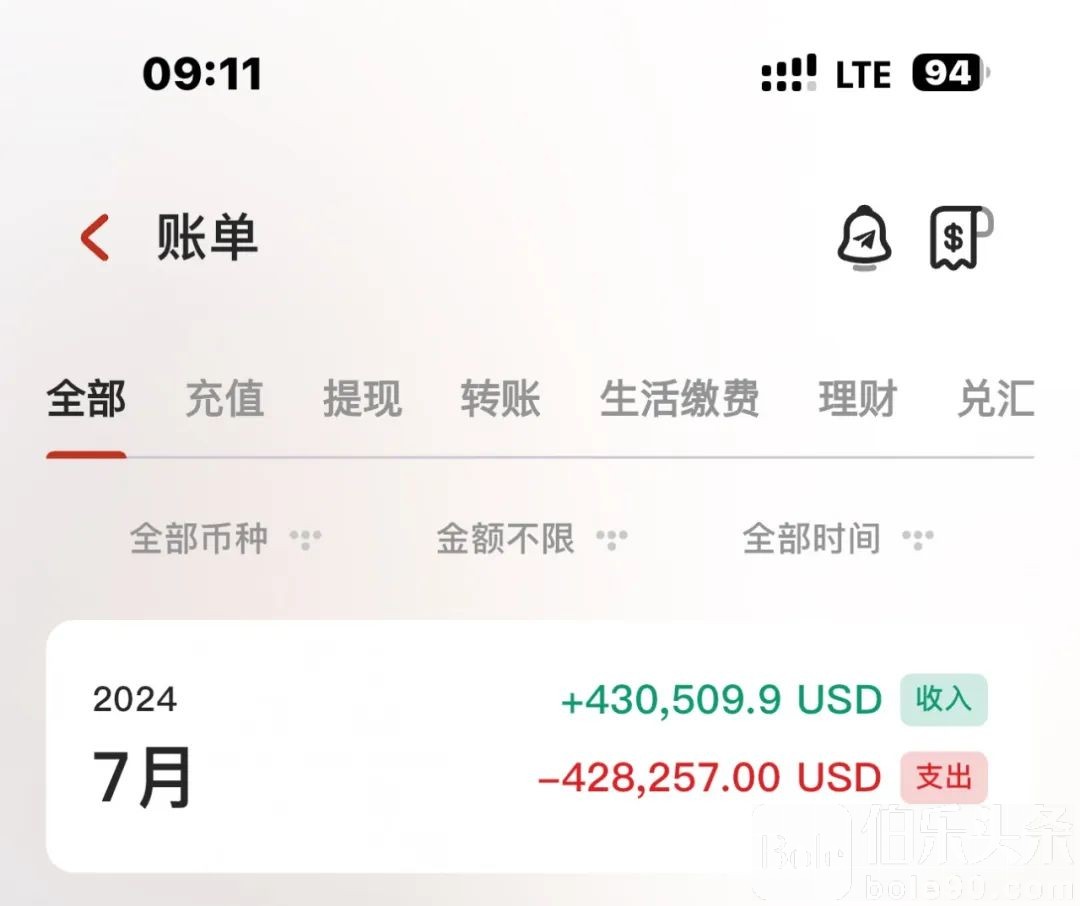Go back from the 账单 page
1080x906 pixels.
point(95,238)
